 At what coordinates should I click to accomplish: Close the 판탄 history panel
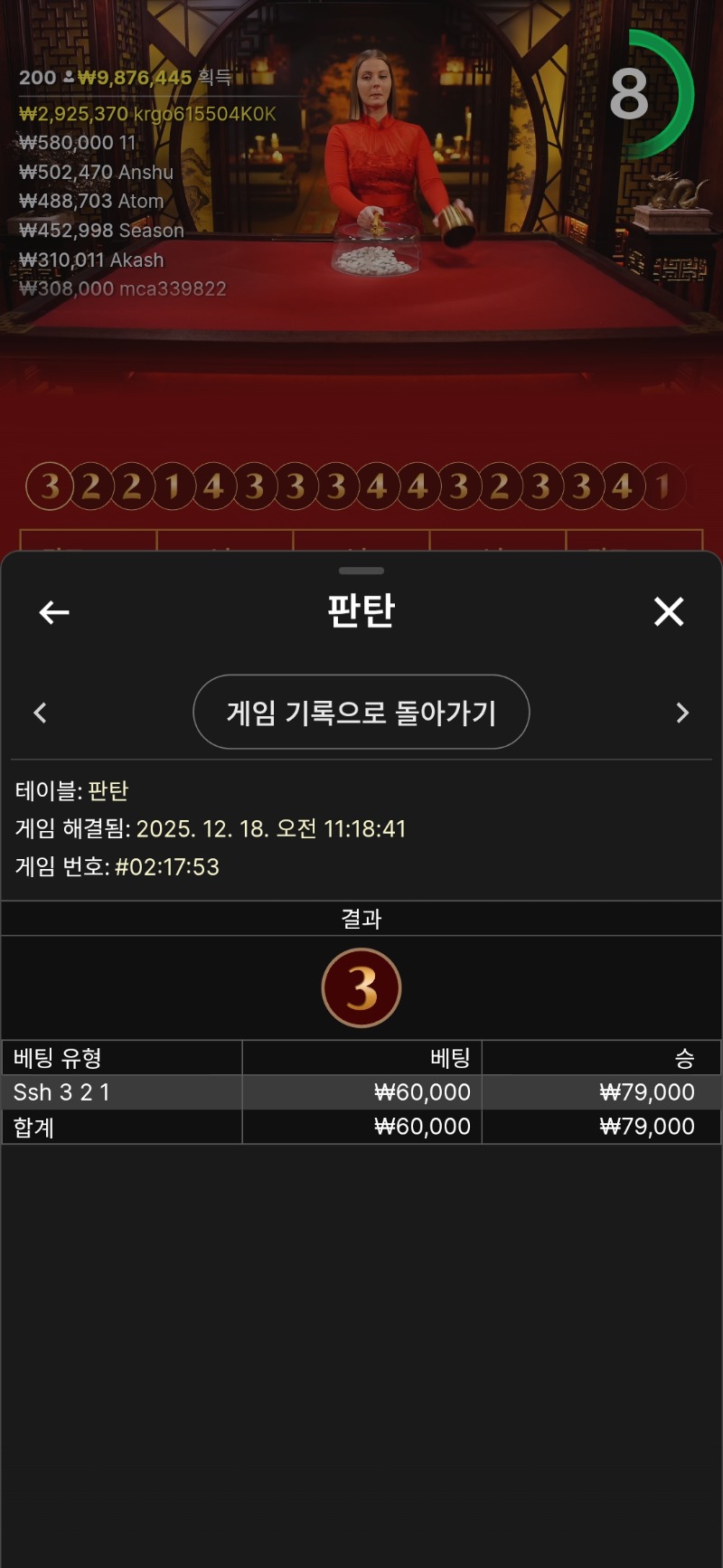[x=669, y=612]
